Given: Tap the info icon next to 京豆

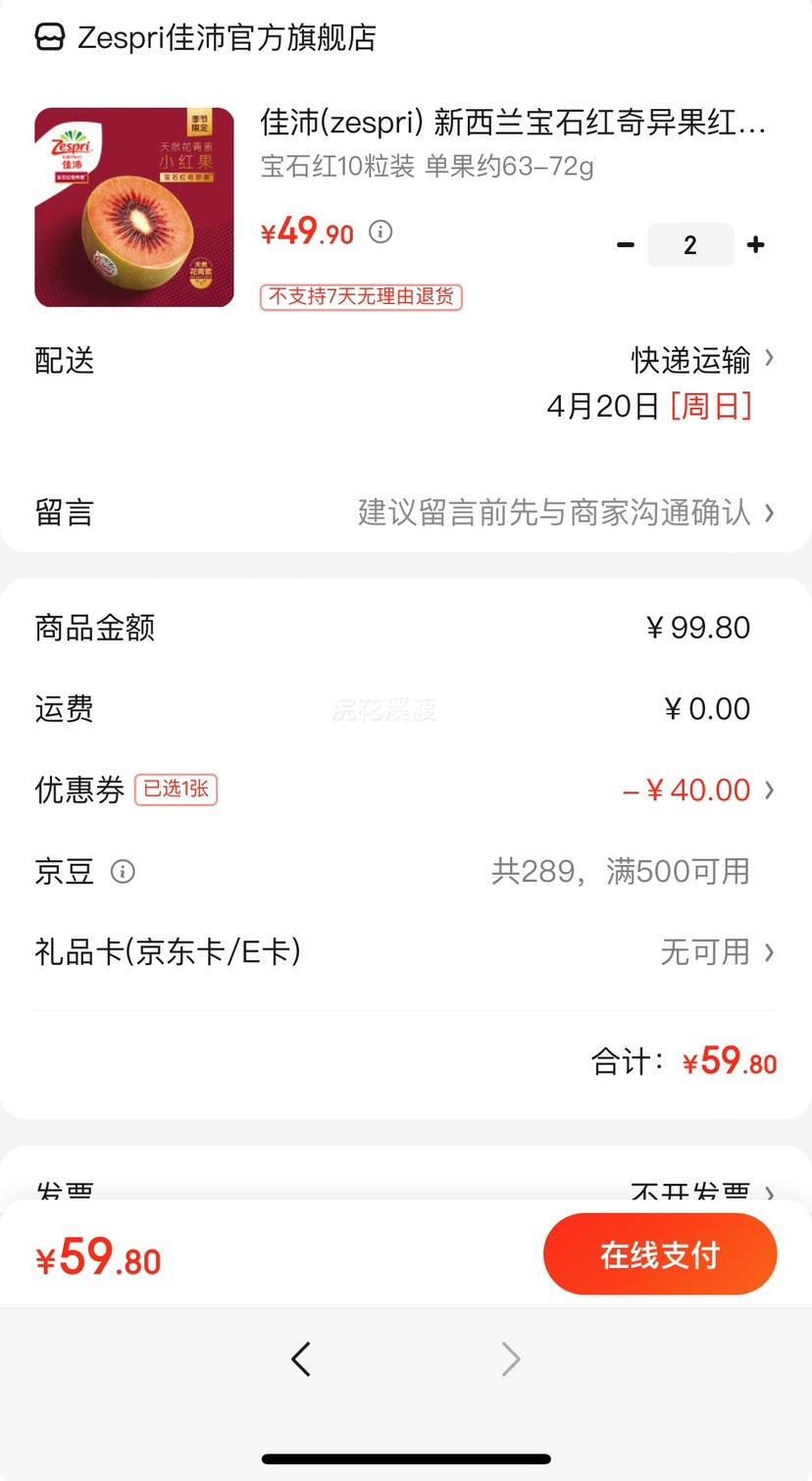Looking at the screenshot, I should tap(123, 871).
